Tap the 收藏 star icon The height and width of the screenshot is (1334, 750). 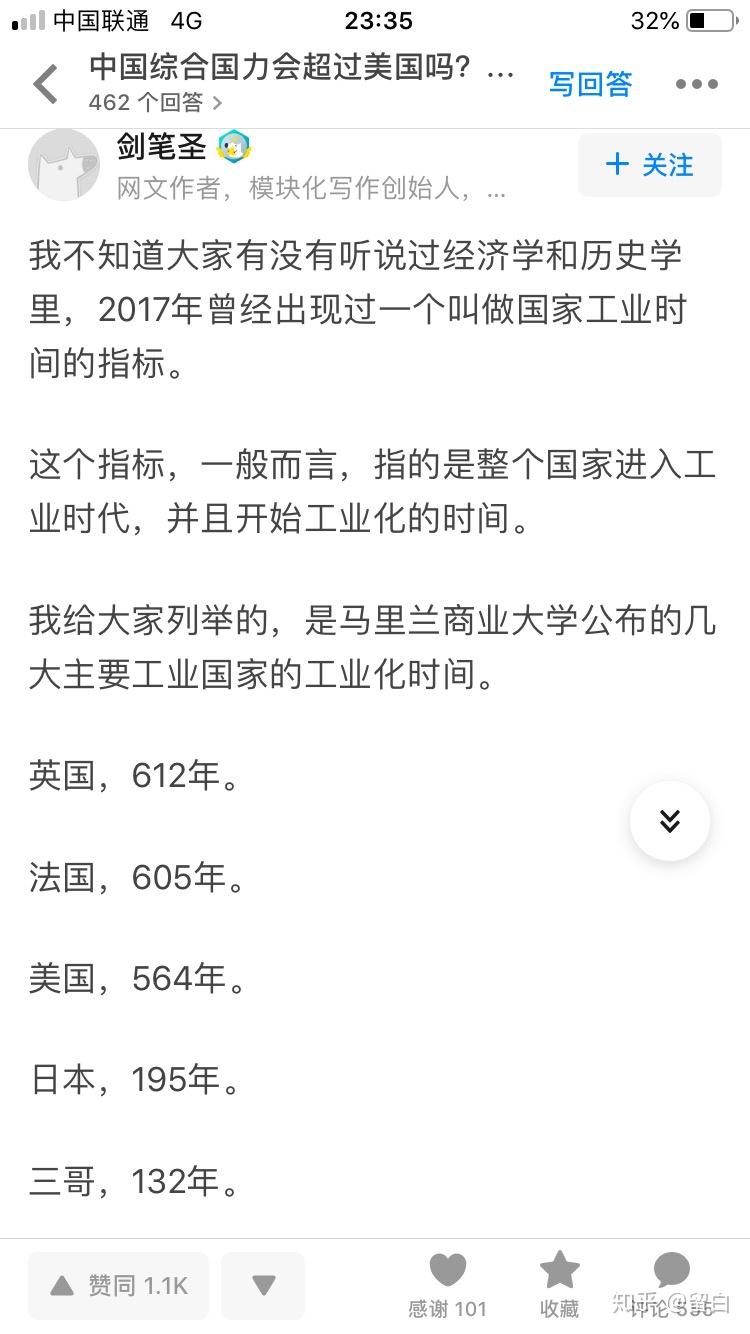click(558, 1268)
